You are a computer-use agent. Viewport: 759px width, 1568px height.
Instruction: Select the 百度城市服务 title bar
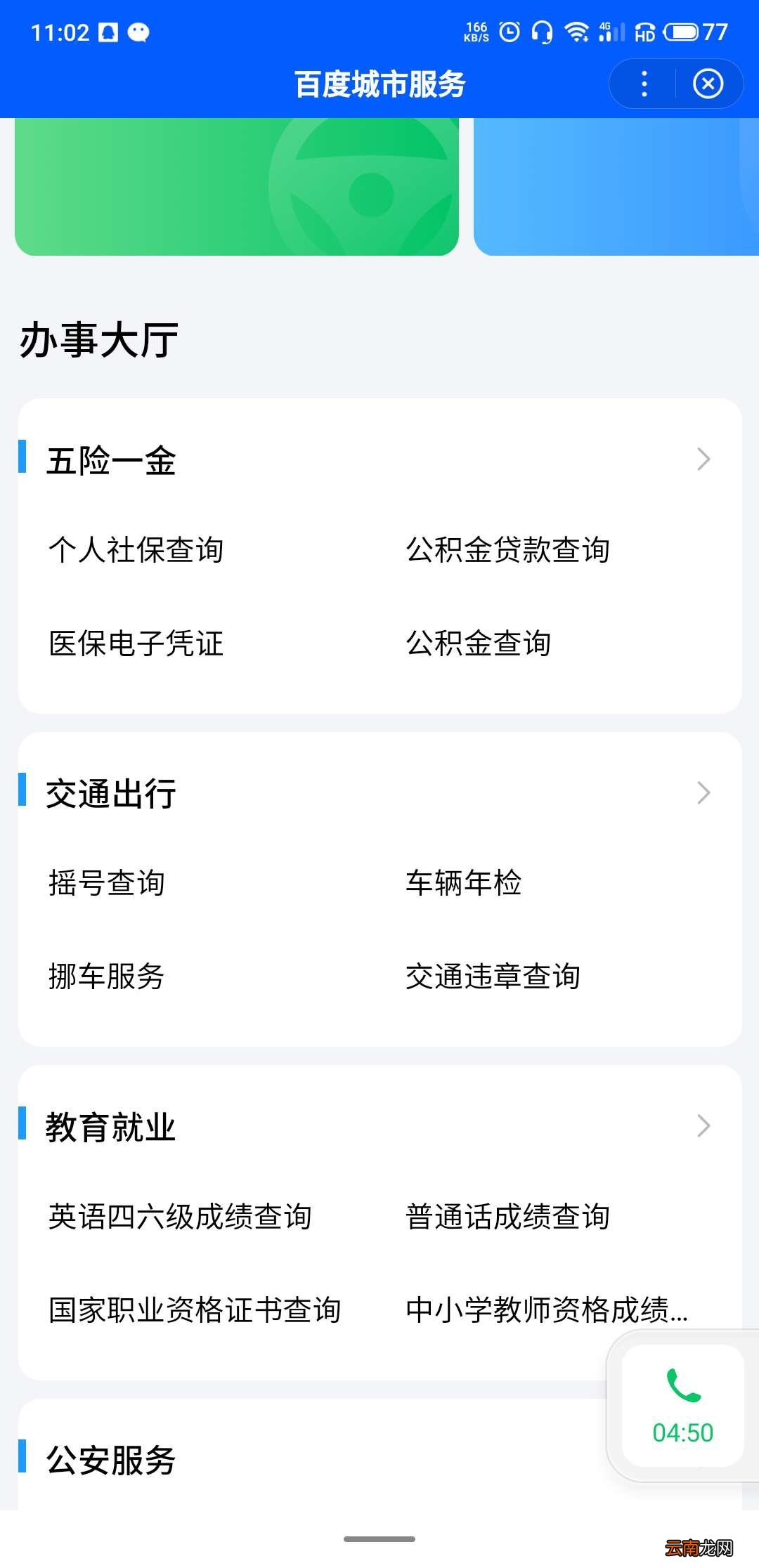pos(379,83)
